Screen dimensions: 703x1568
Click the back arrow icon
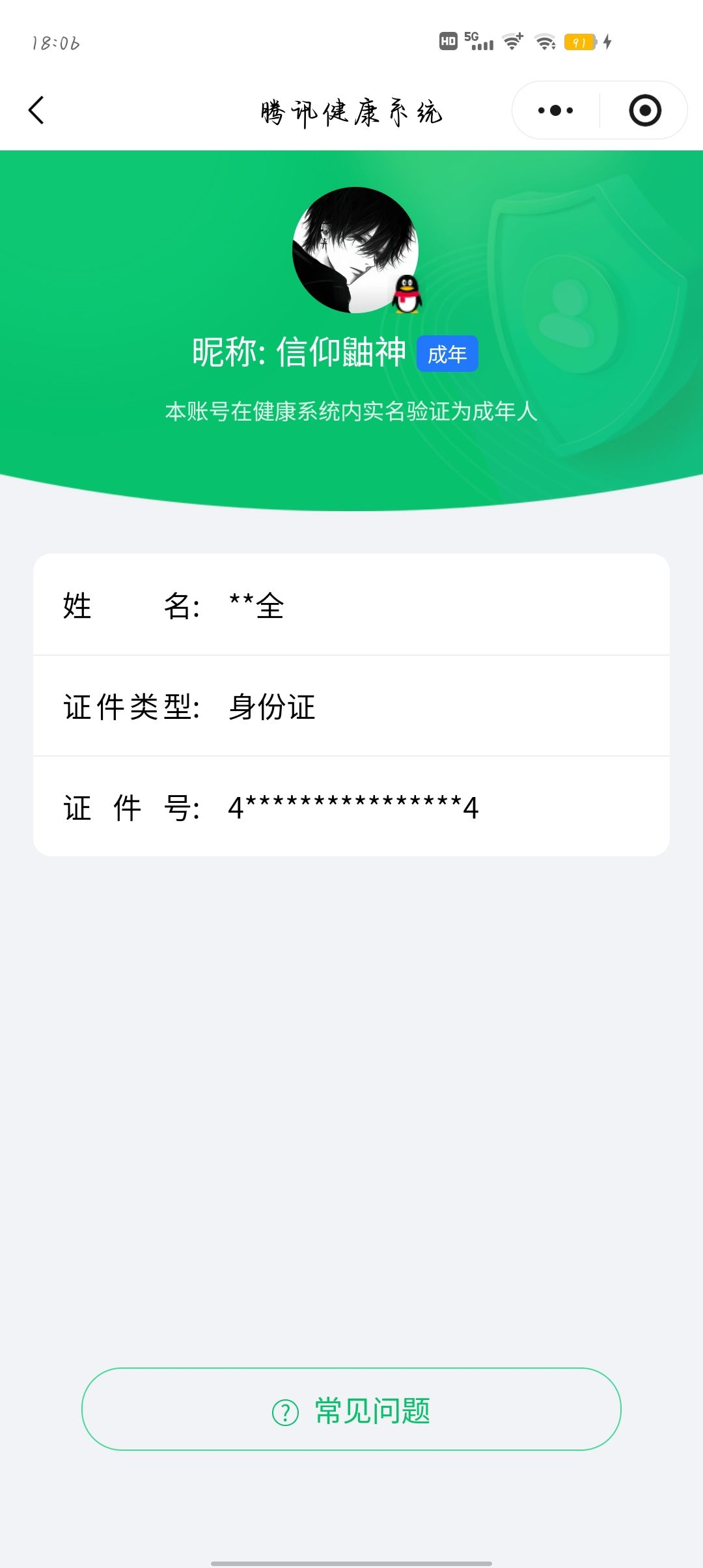37,111
